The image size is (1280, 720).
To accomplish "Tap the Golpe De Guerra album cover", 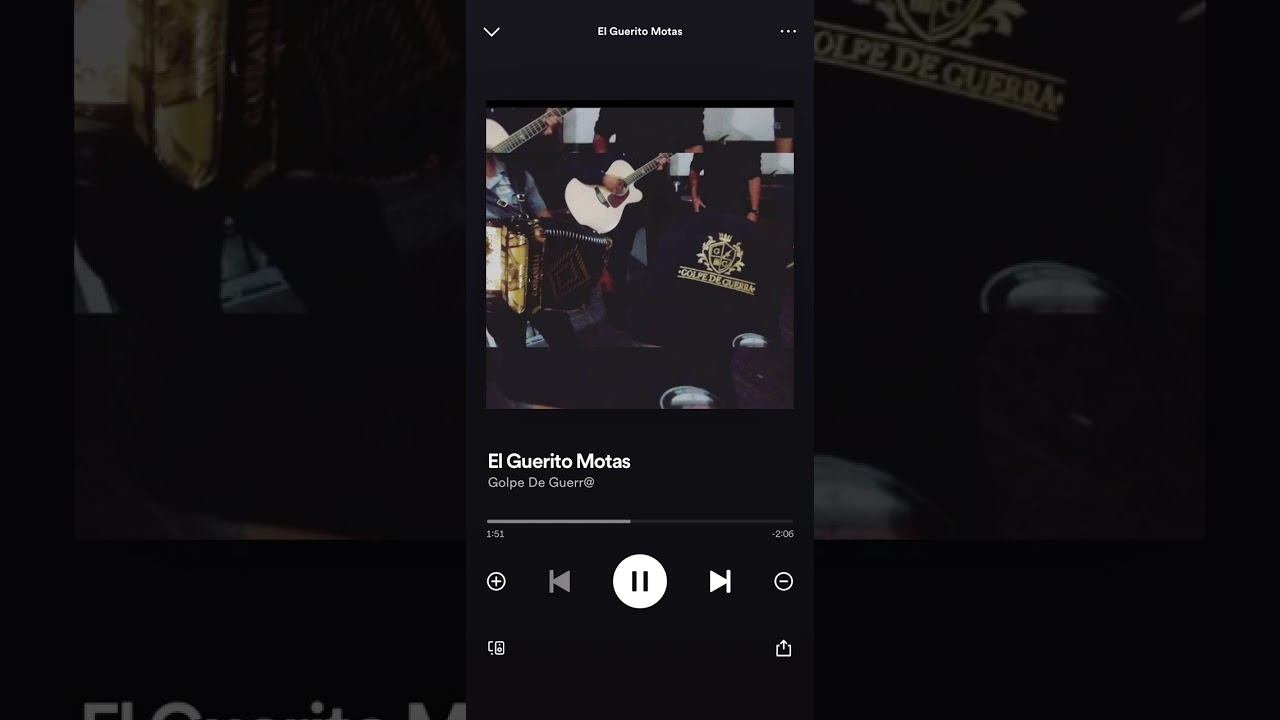I will (640, 255).
